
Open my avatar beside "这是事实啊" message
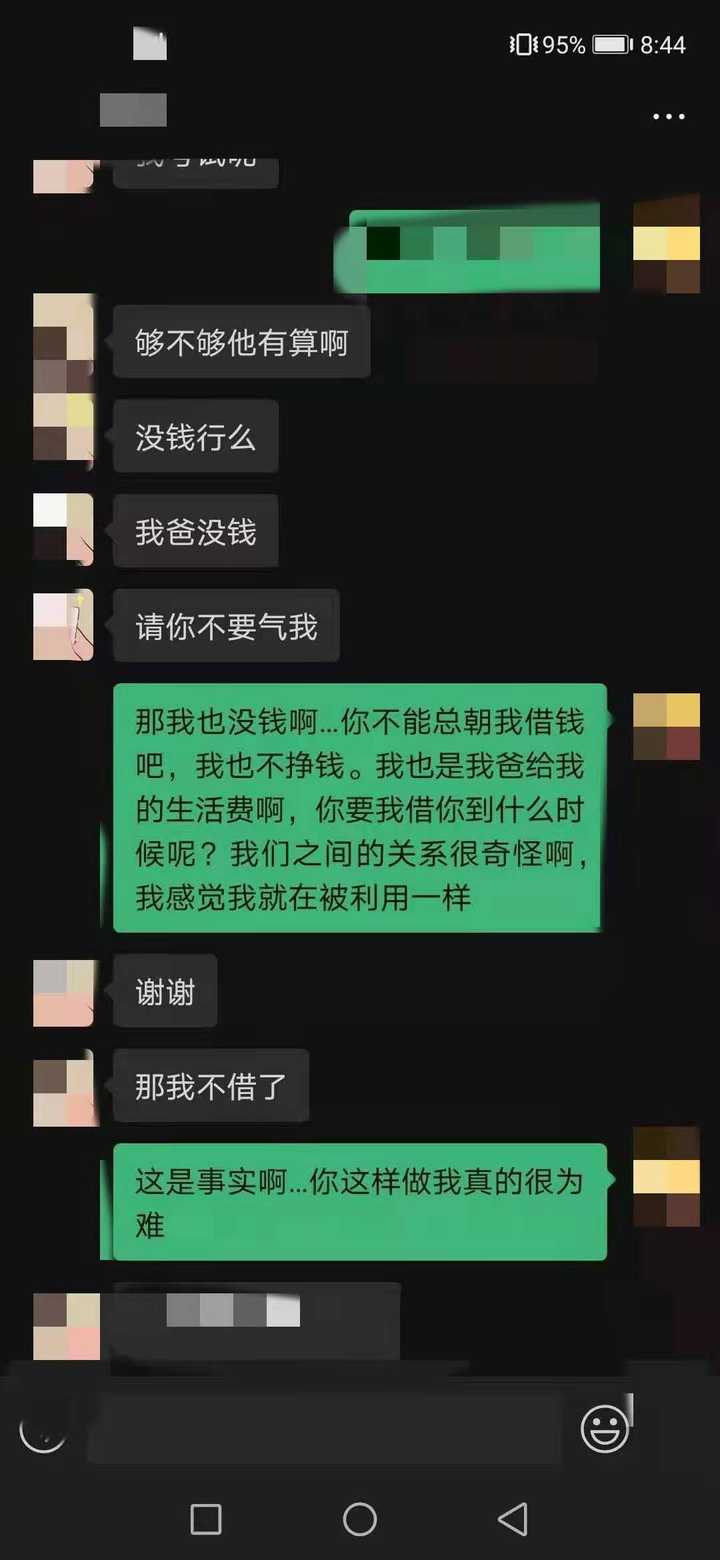pos(667,1177)
